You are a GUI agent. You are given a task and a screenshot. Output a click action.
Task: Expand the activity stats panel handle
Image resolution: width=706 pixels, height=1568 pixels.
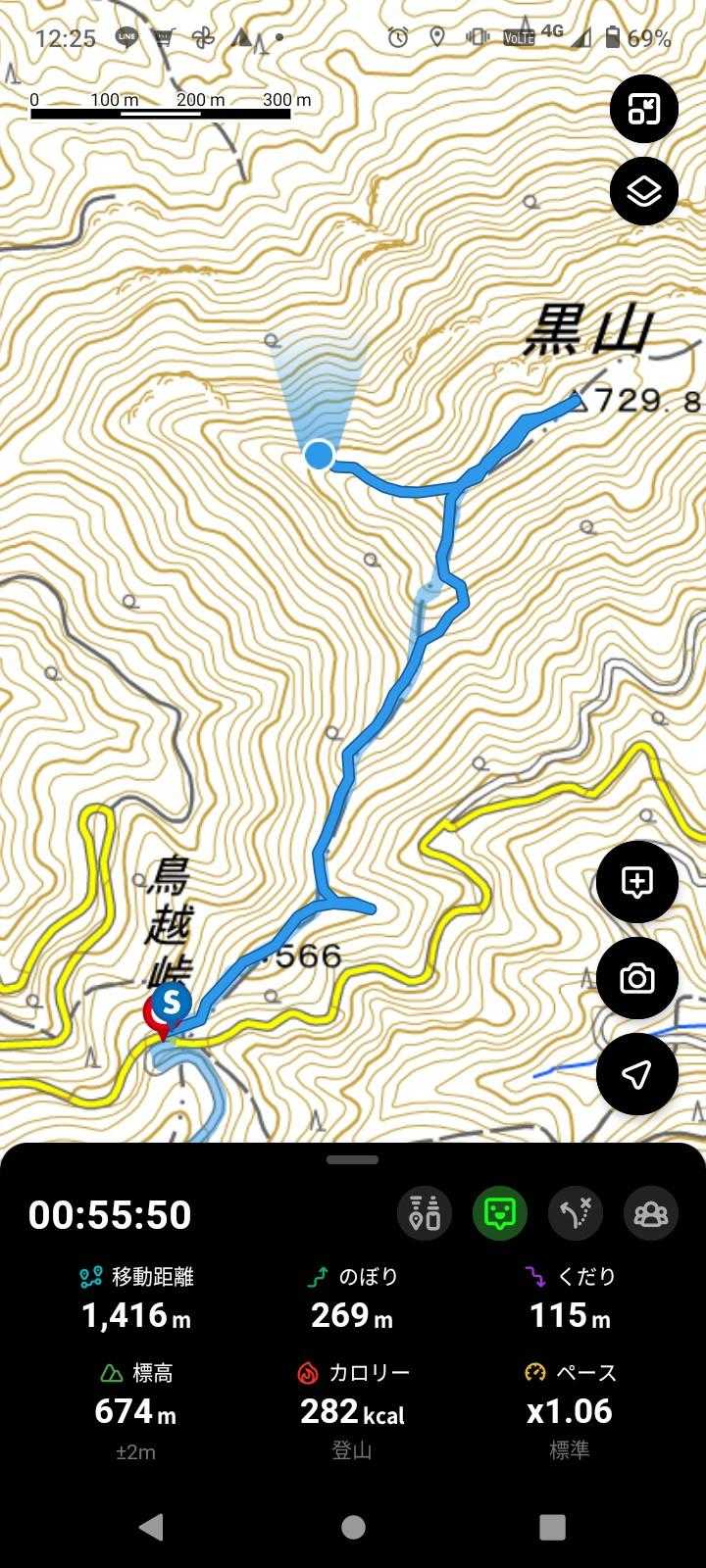click(353, 1159)
